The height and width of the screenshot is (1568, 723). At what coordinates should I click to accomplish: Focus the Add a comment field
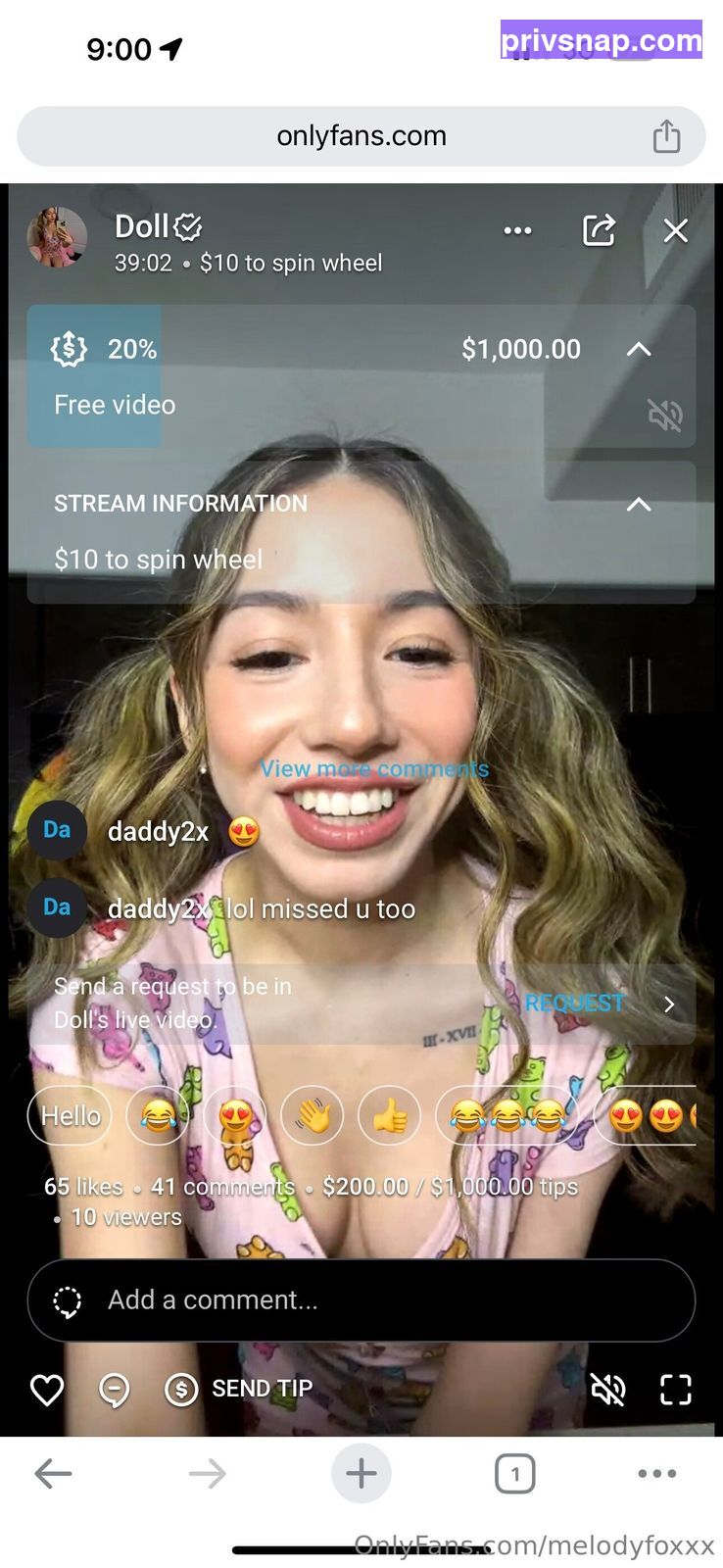point(361,1300)
